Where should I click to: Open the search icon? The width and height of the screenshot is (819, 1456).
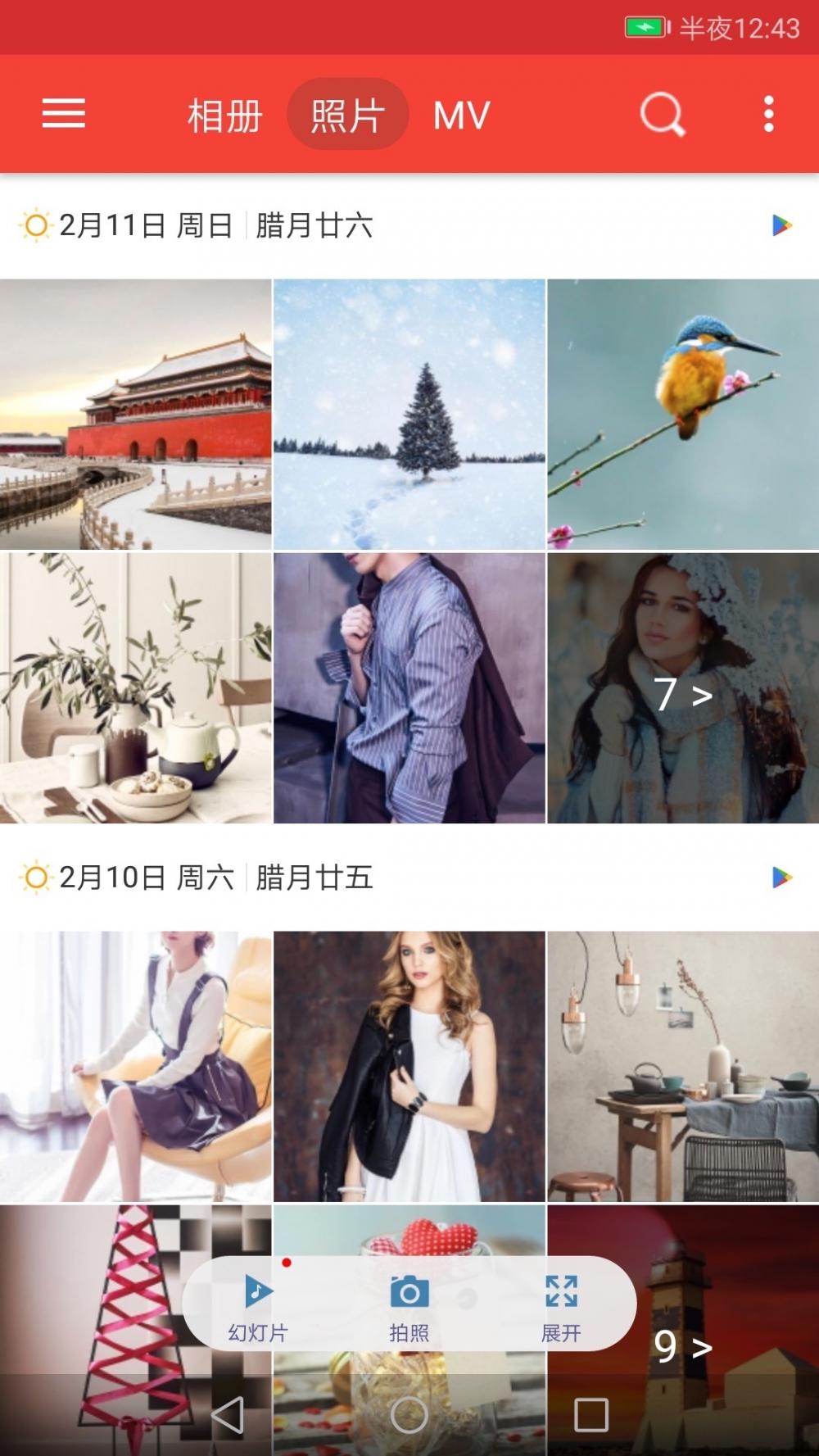[662, 114]
